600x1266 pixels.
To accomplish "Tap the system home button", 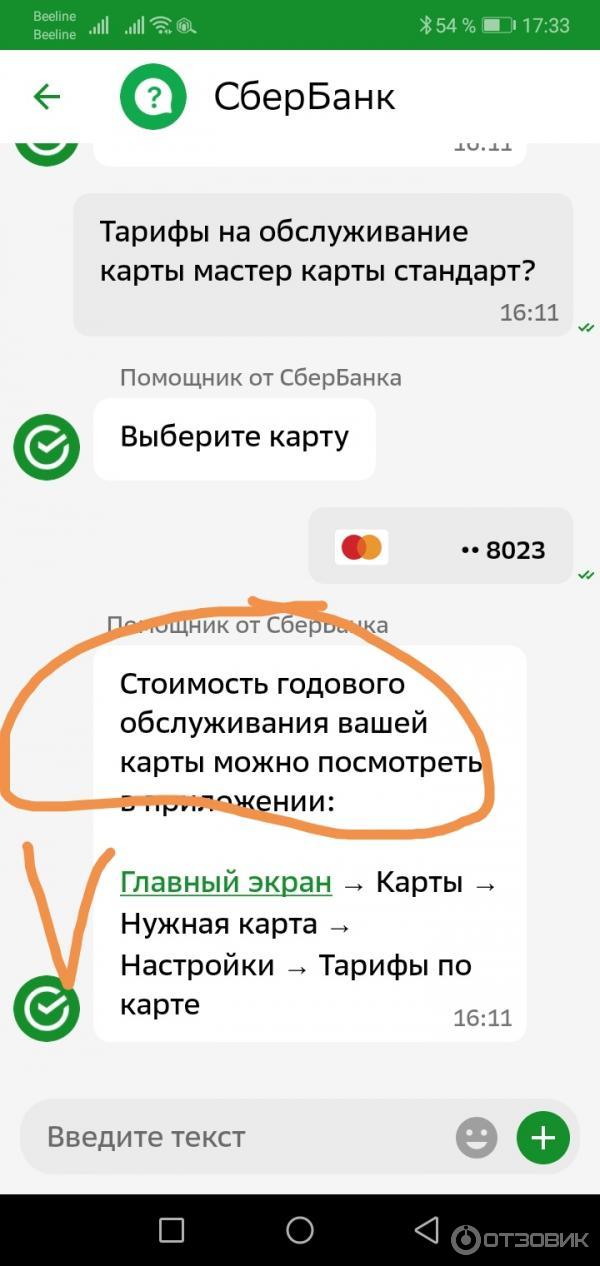I will 300,1230.
